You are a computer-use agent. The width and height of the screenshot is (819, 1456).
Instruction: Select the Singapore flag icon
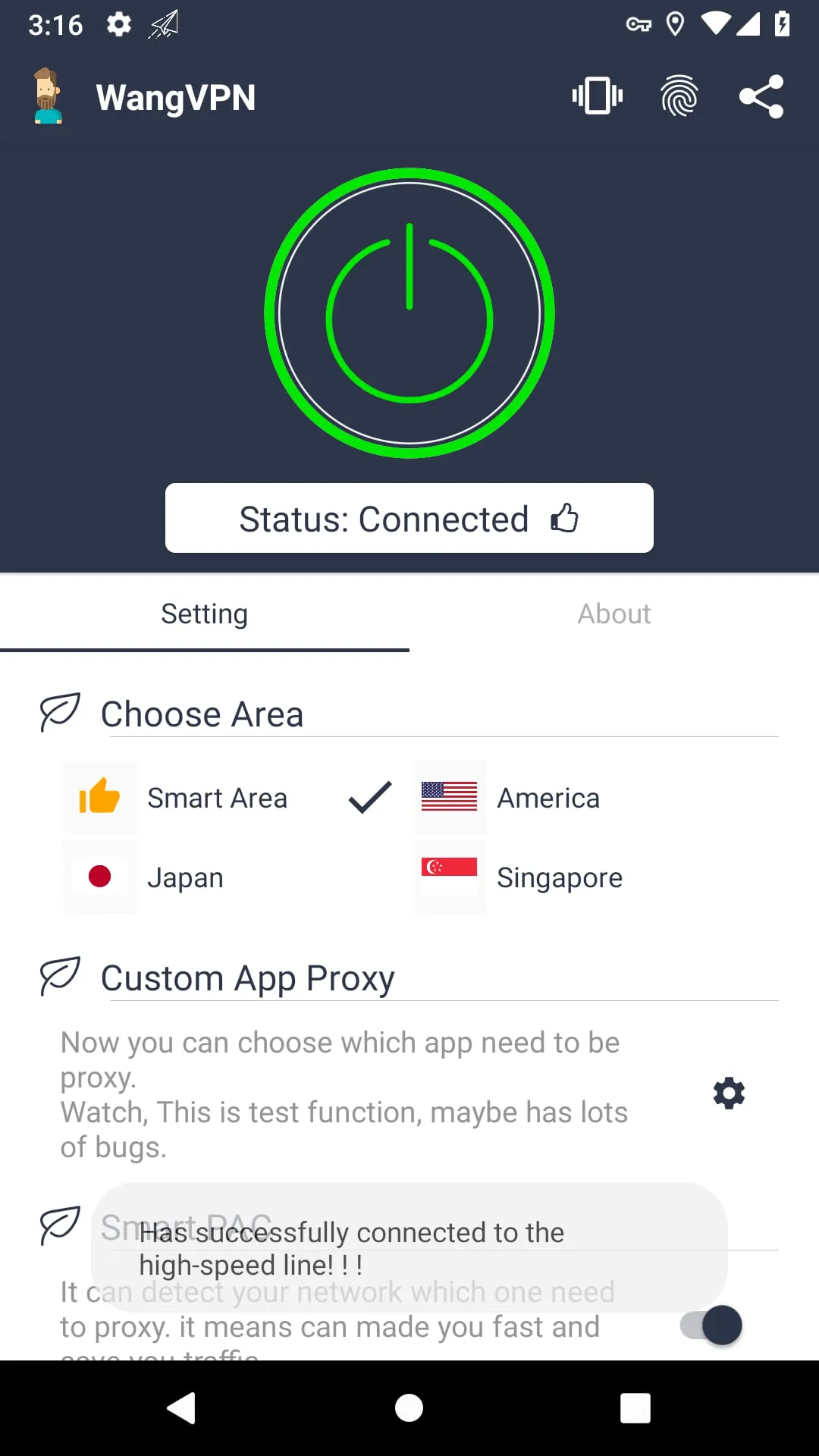click(x=449, y=877)
